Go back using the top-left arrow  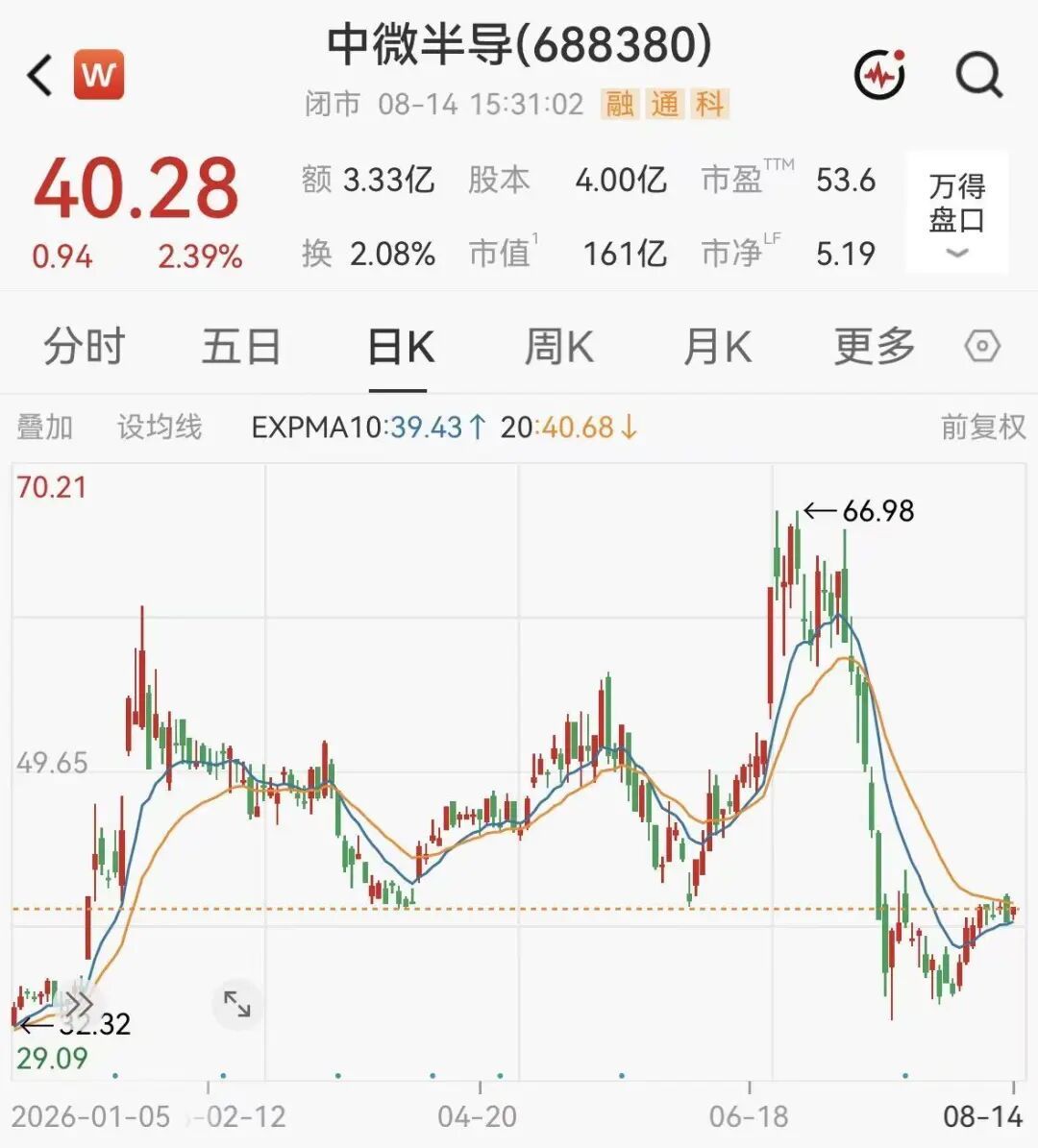point(40,75)
